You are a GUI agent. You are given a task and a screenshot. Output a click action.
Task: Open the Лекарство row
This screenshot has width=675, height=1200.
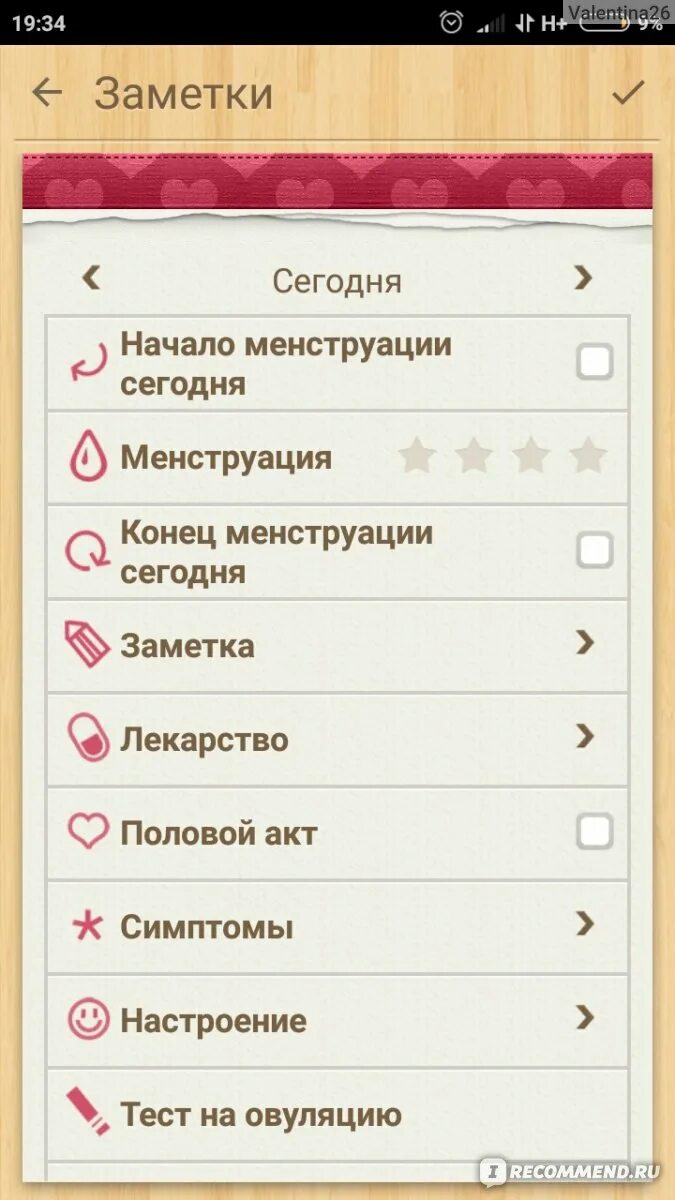coord(337,739)
